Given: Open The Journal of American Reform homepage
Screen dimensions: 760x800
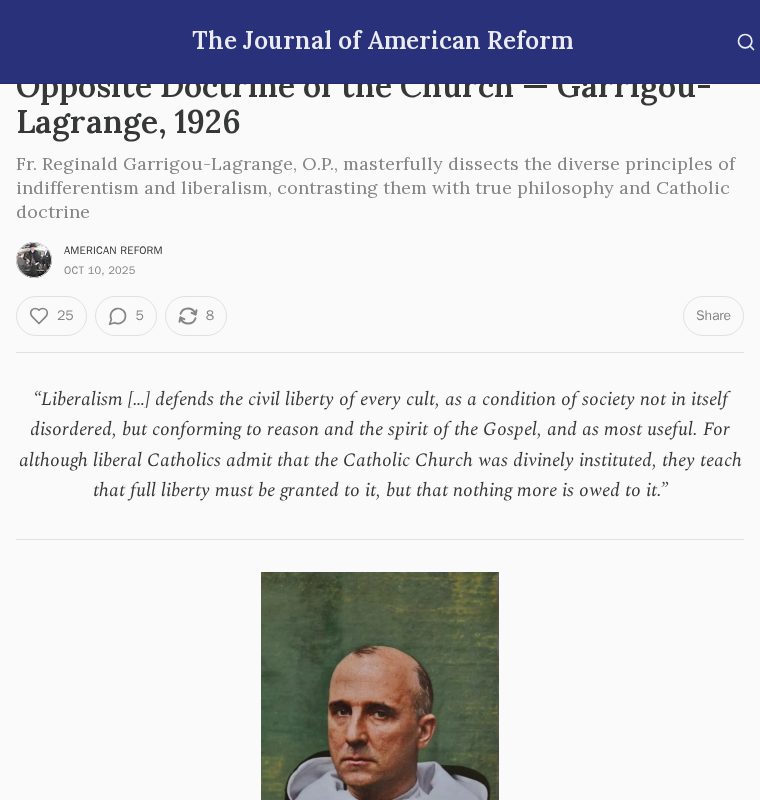Looking at the screenshot, I should point(383,40).
